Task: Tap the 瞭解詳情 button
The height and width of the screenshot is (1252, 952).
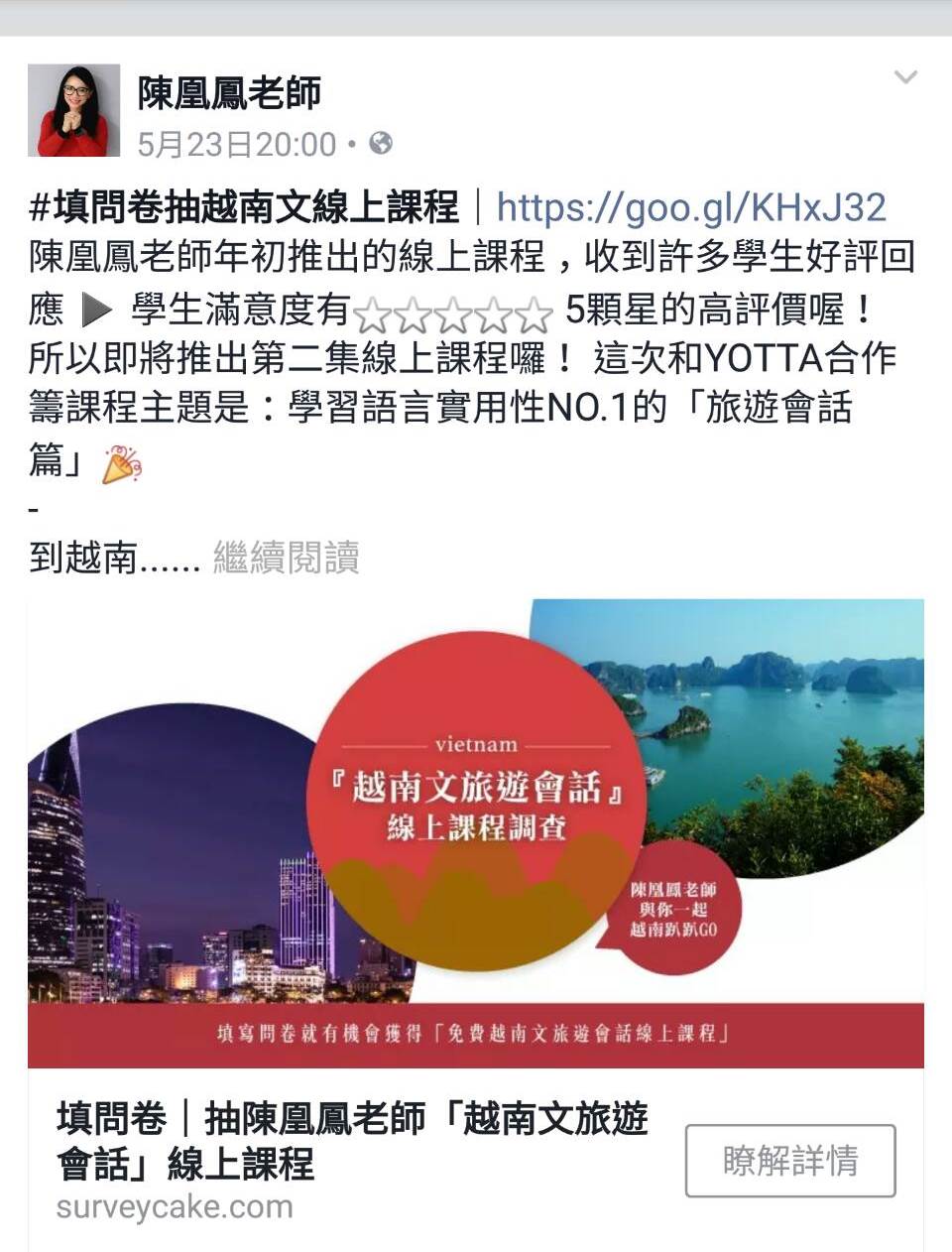Action: click(790, 1160)
